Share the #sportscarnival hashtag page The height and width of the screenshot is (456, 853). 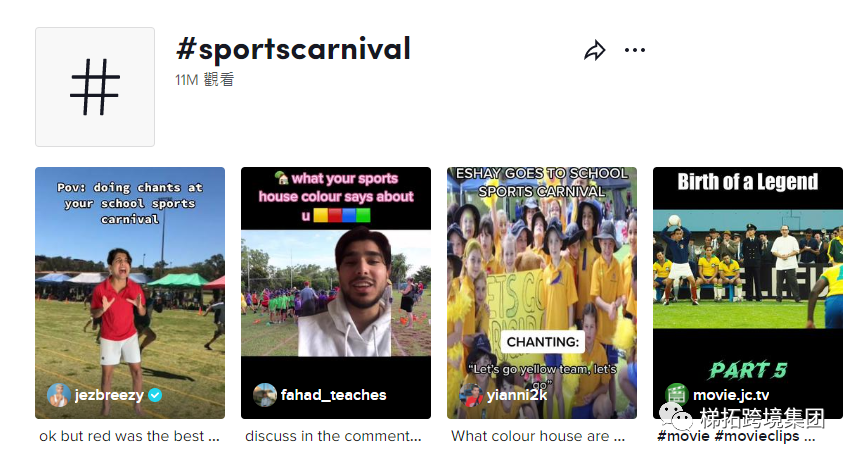click(595, 51)
